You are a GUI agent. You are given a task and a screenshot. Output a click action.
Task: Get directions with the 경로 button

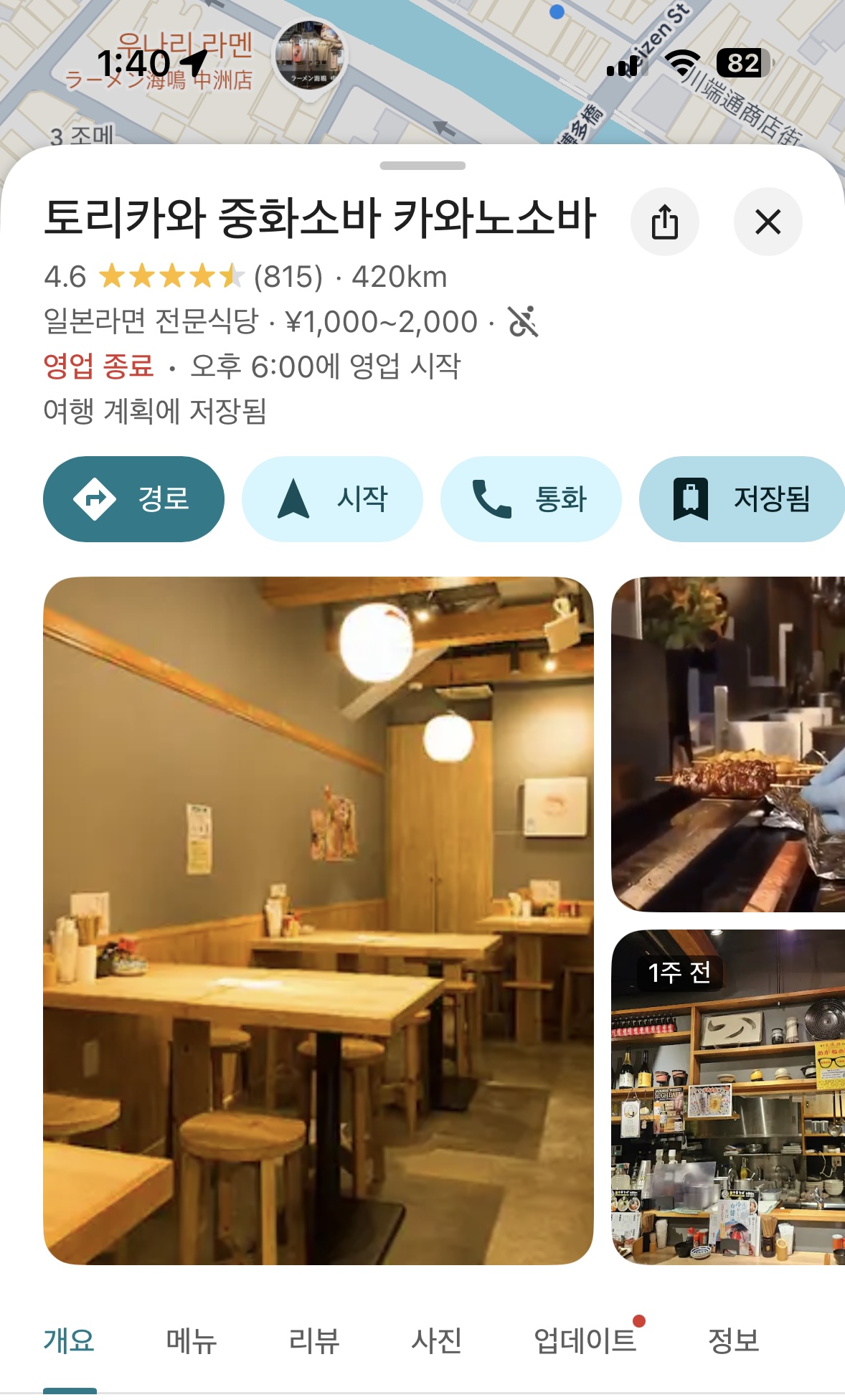(x=133, y=498)
